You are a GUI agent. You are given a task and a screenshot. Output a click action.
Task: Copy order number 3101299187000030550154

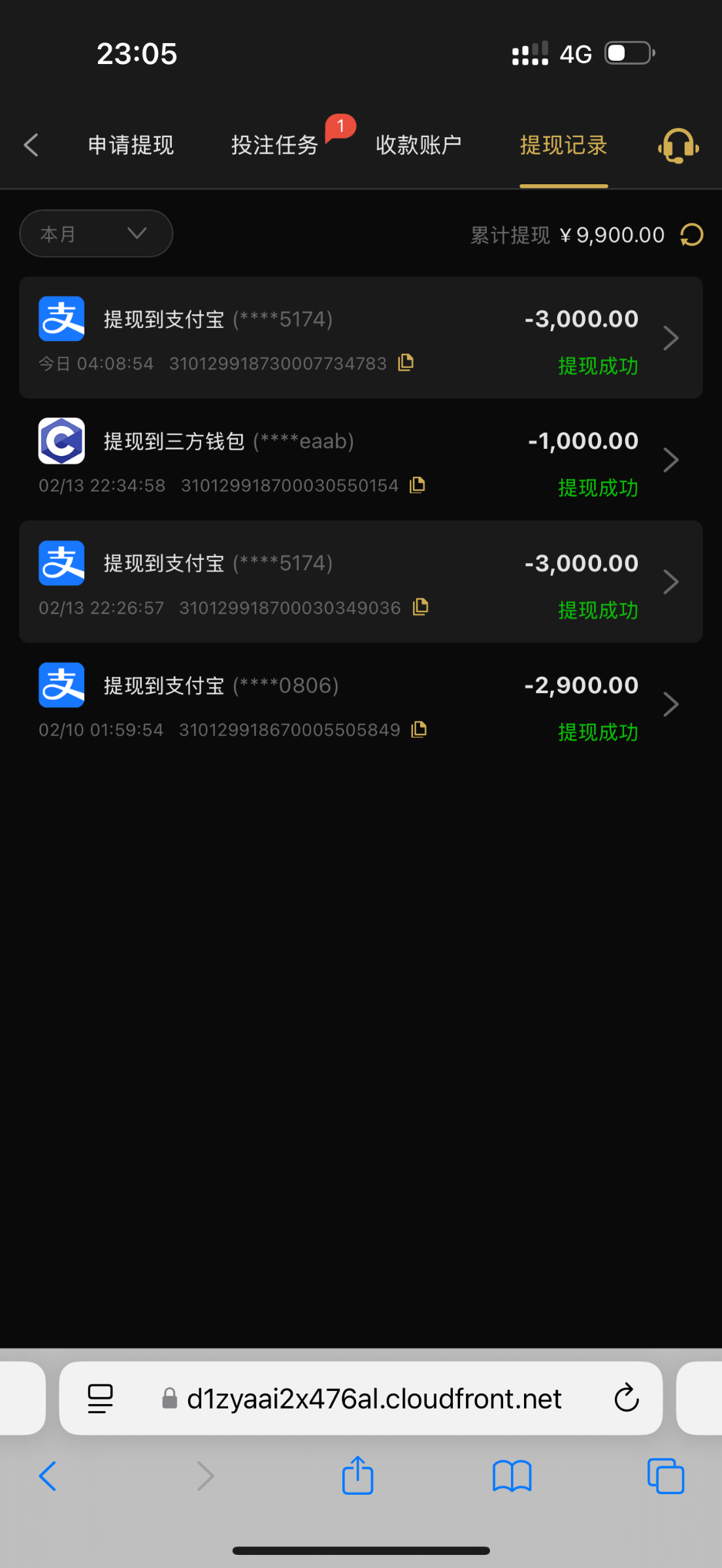coord(418,485)
